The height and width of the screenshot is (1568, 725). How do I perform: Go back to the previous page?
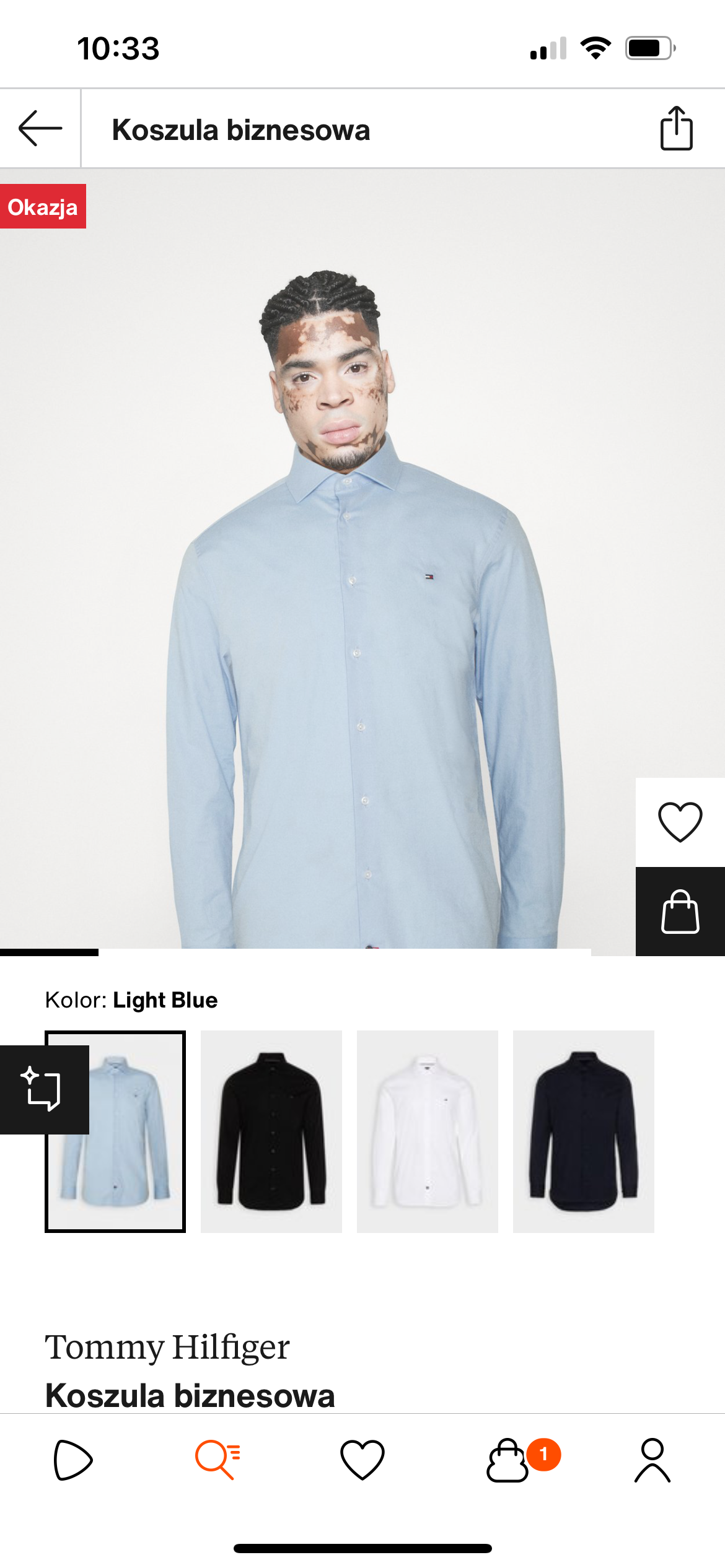(x=40, y=129)
